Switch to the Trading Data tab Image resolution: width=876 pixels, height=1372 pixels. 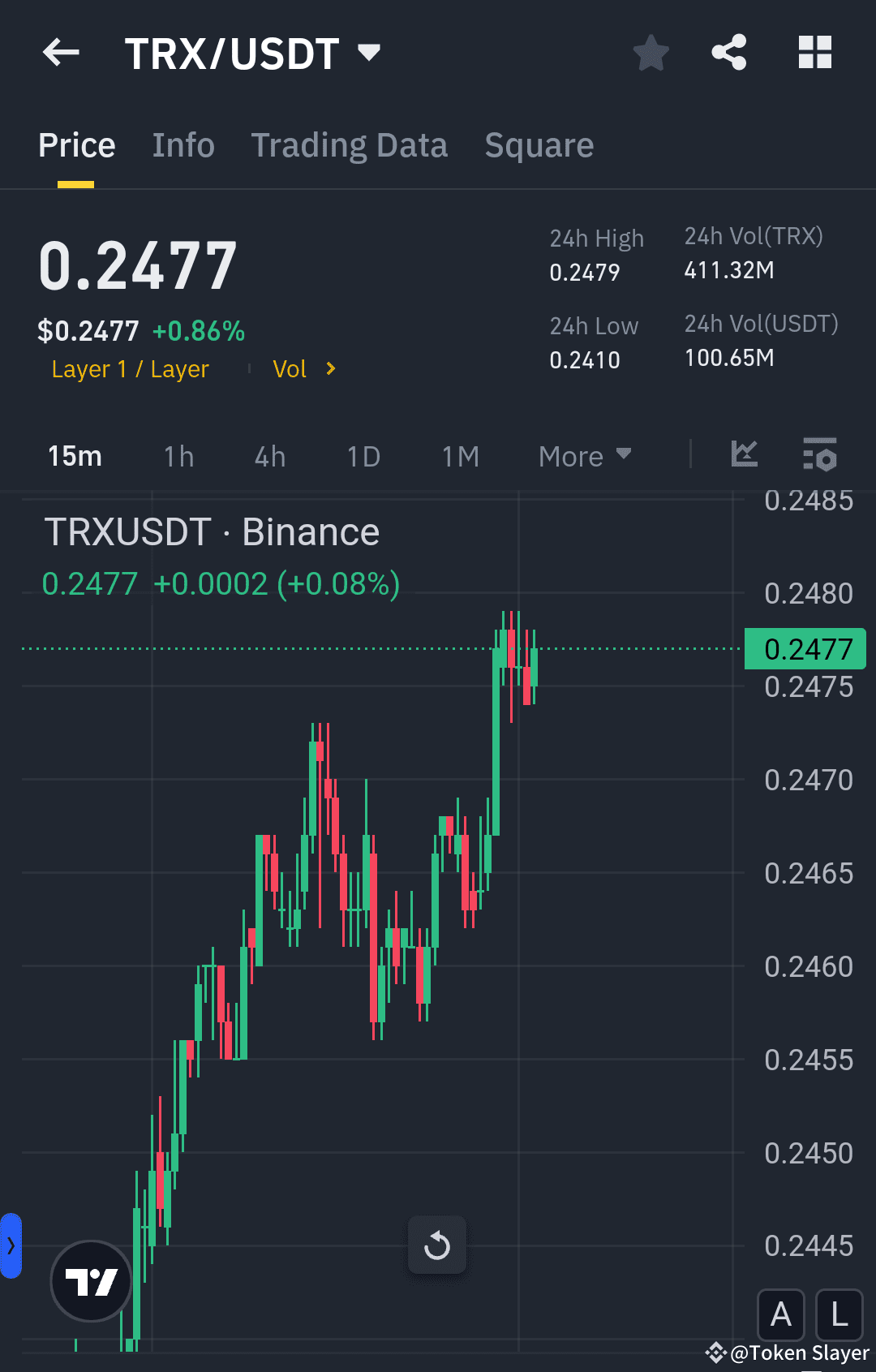coord(350,144)
